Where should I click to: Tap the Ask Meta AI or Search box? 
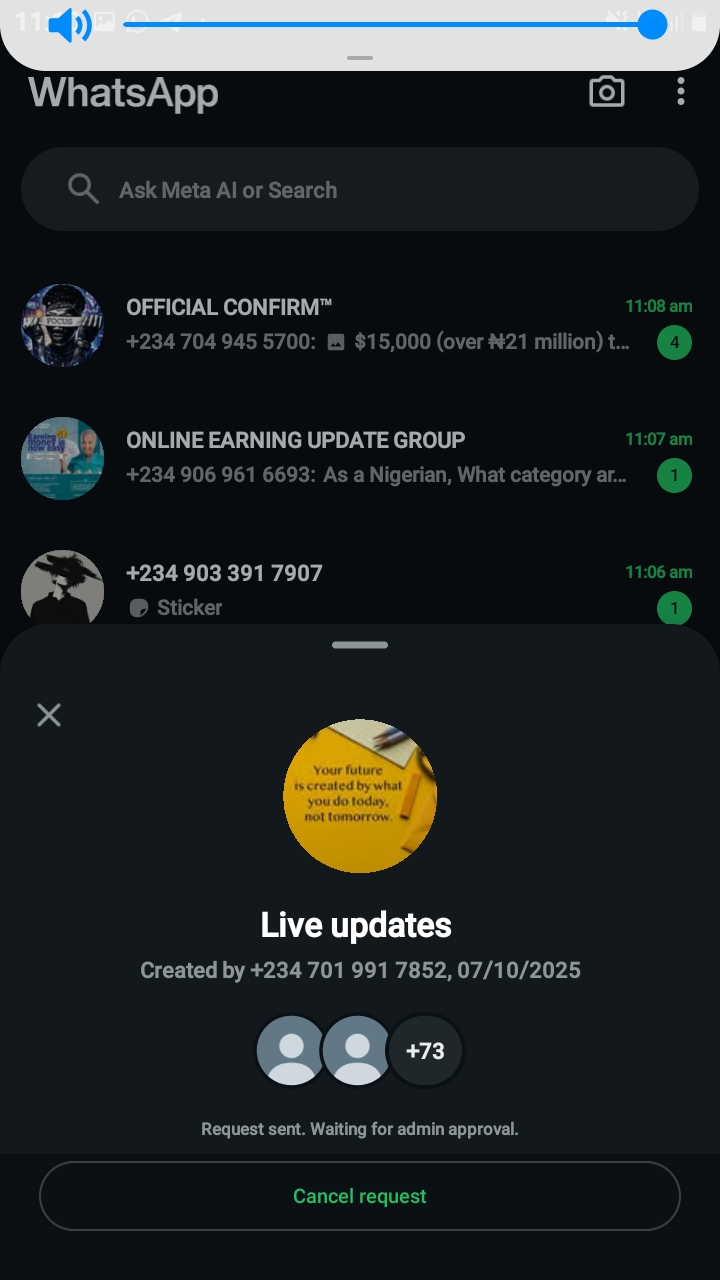[360, 190]
